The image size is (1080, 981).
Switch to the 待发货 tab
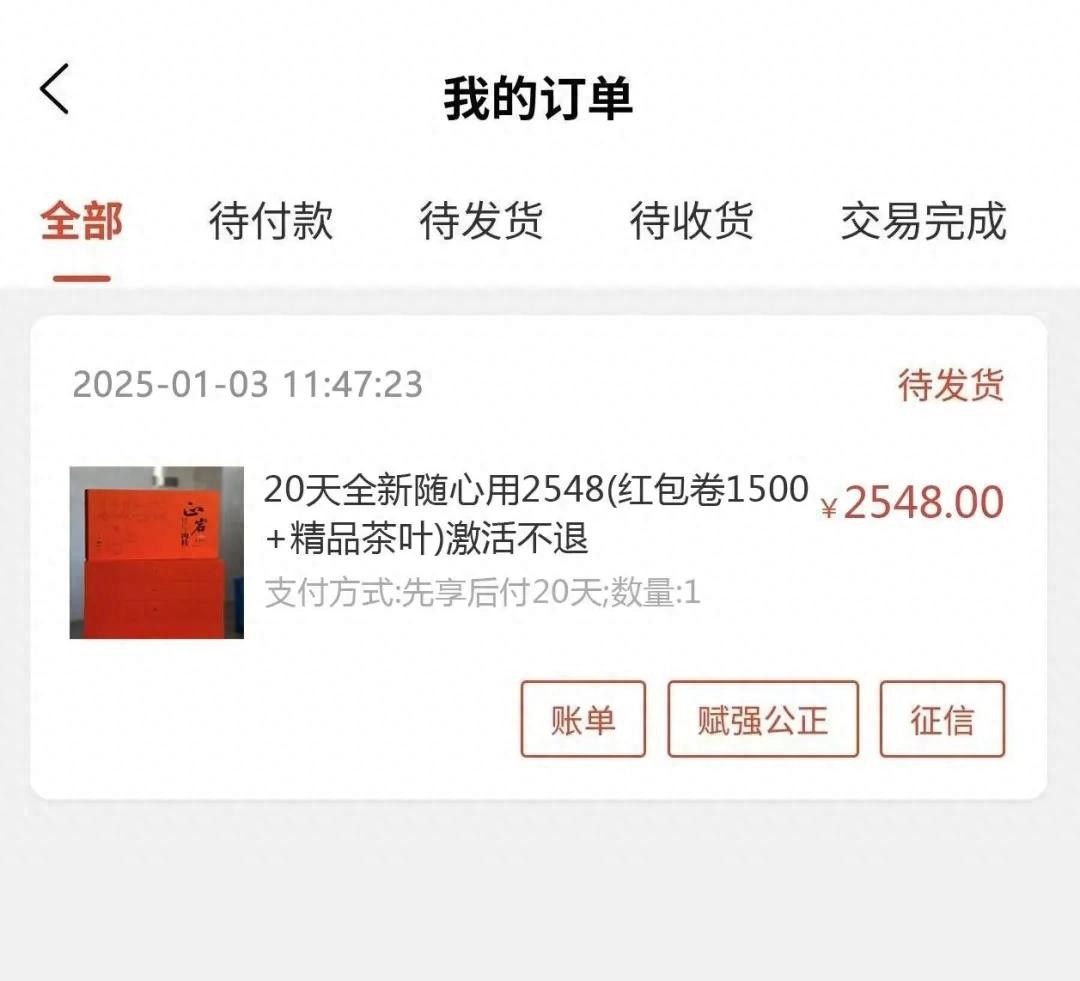point(481,221)
